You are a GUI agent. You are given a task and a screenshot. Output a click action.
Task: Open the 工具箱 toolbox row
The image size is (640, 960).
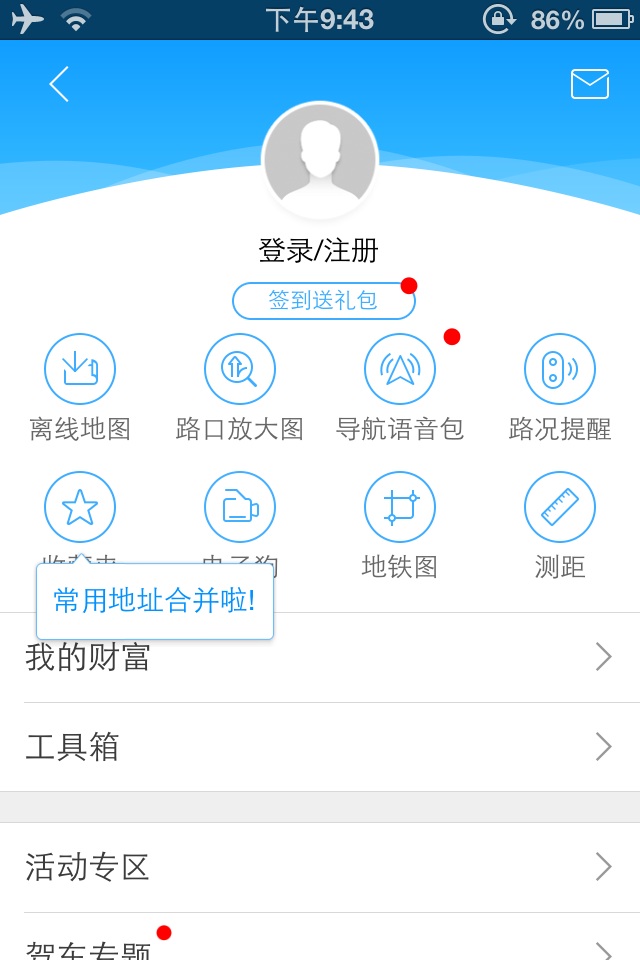pyautogui.click(x=320, y=747)
